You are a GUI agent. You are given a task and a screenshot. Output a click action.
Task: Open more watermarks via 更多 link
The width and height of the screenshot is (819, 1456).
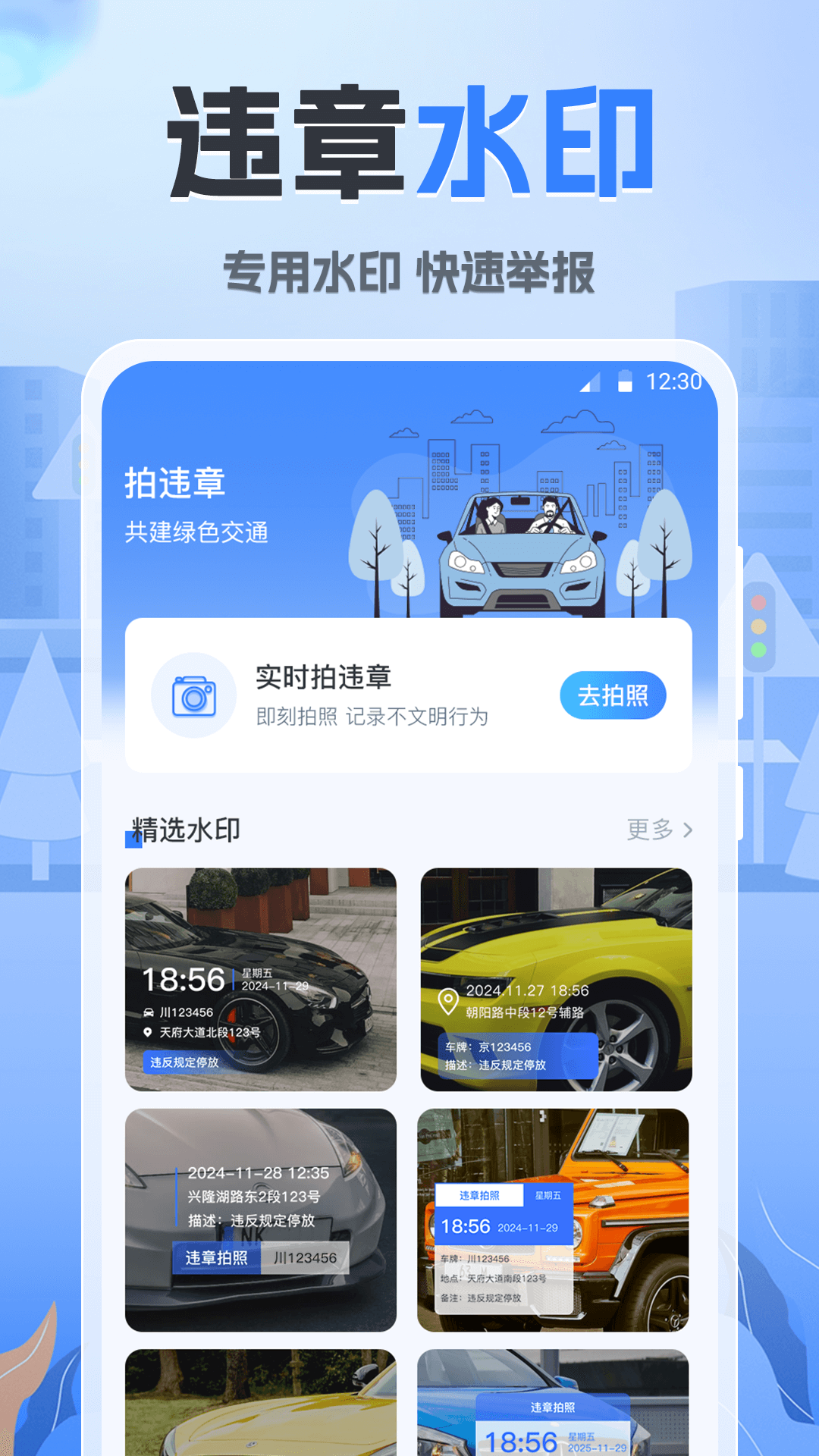648,830
